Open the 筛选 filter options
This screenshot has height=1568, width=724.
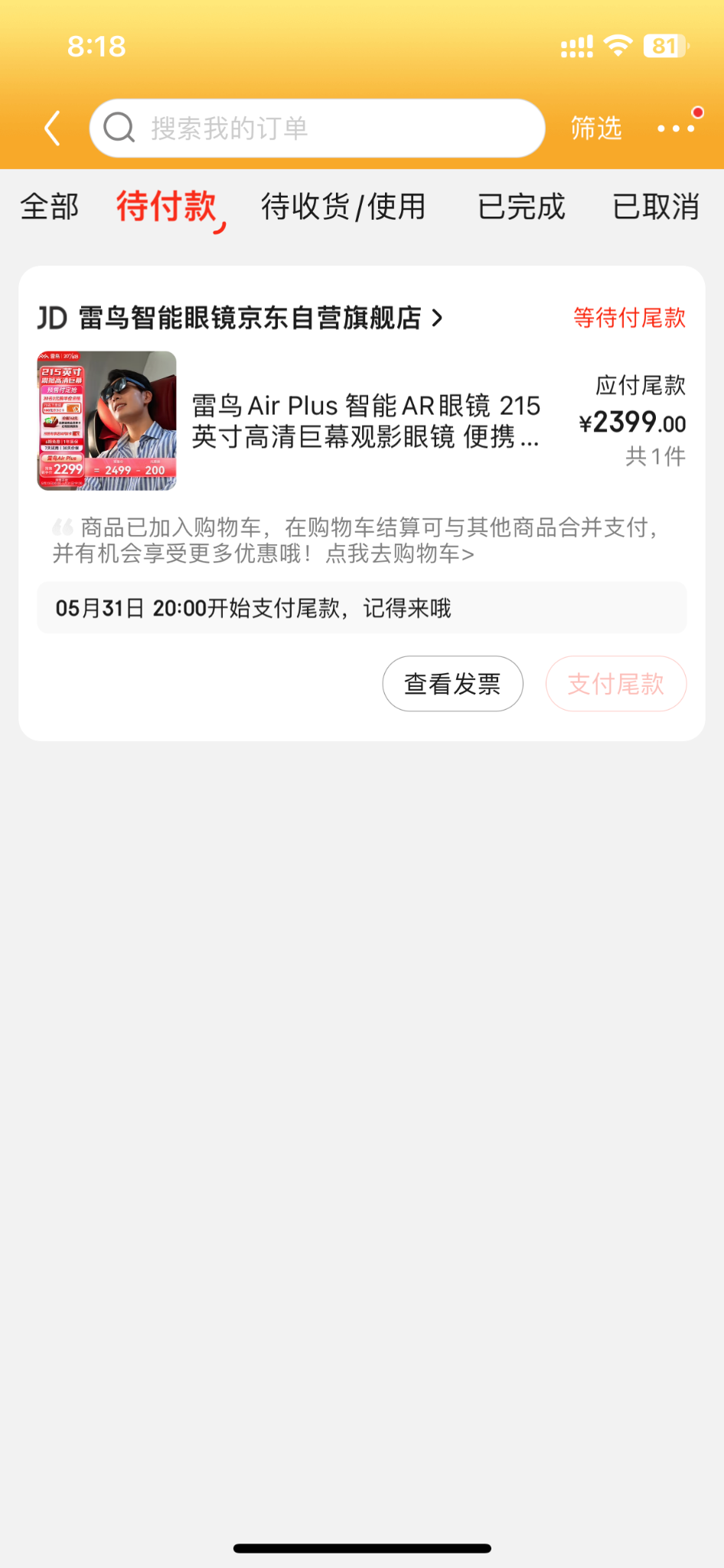[595, 128]
